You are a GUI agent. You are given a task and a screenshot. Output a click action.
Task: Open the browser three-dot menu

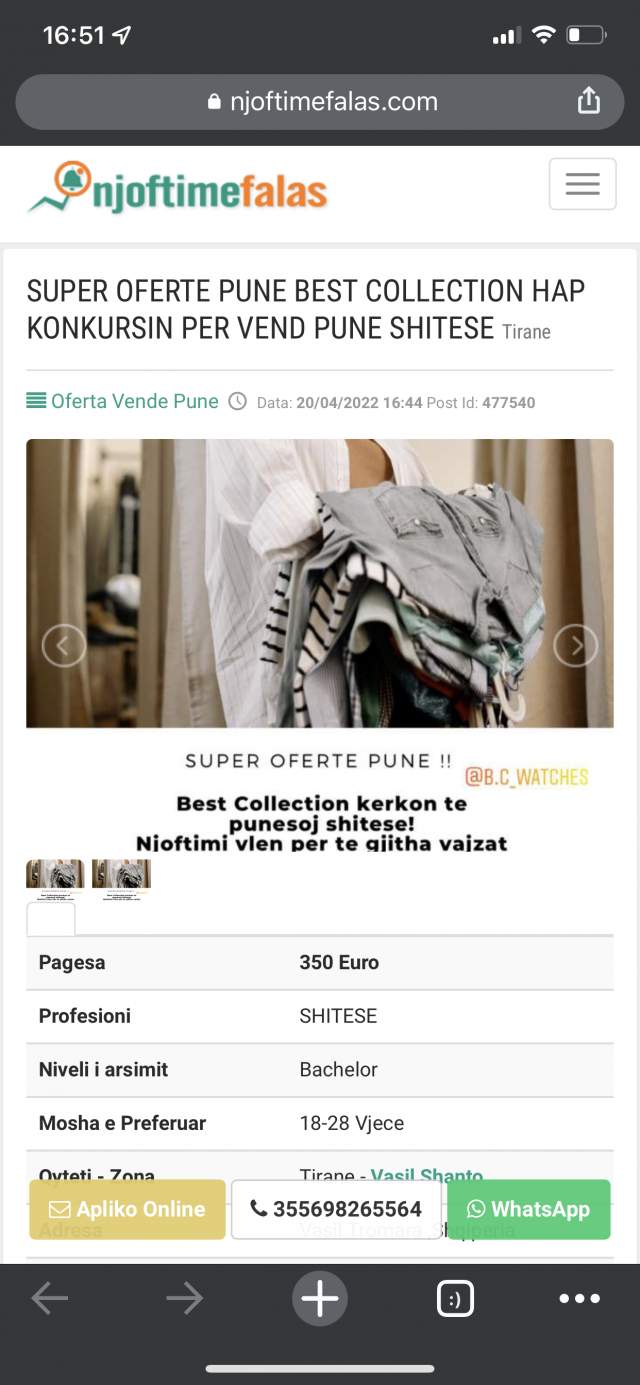579,1299
